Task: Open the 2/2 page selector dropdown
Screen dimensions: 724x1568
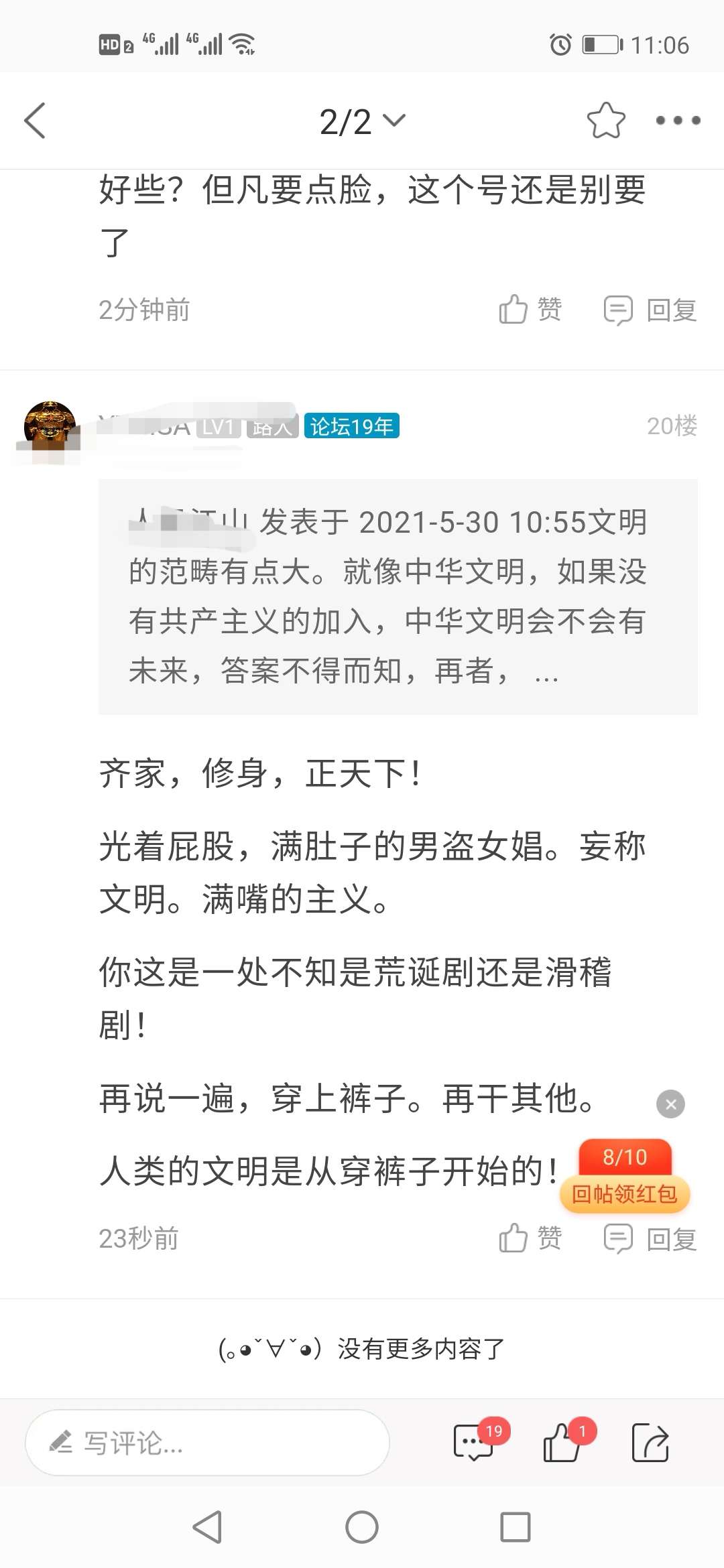Action: [x=362, y=121]
